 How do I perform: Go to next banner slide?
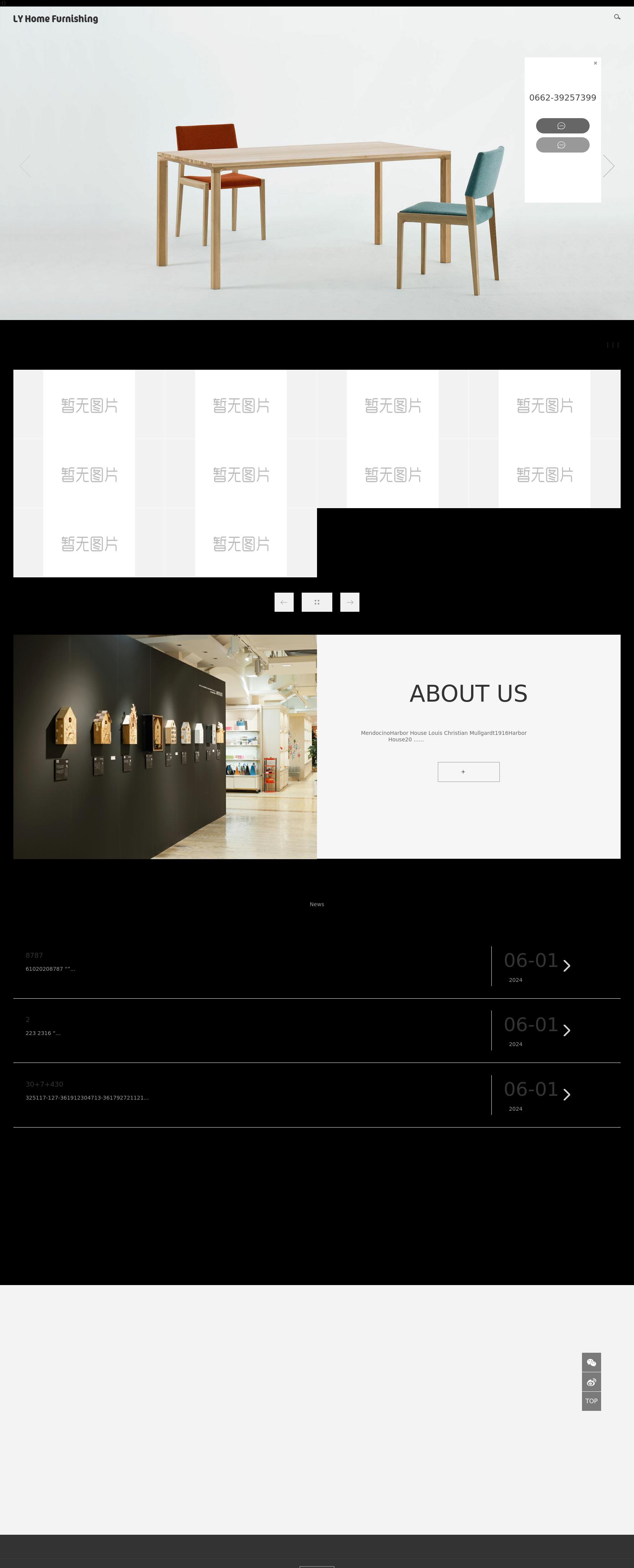pos(608,166)
